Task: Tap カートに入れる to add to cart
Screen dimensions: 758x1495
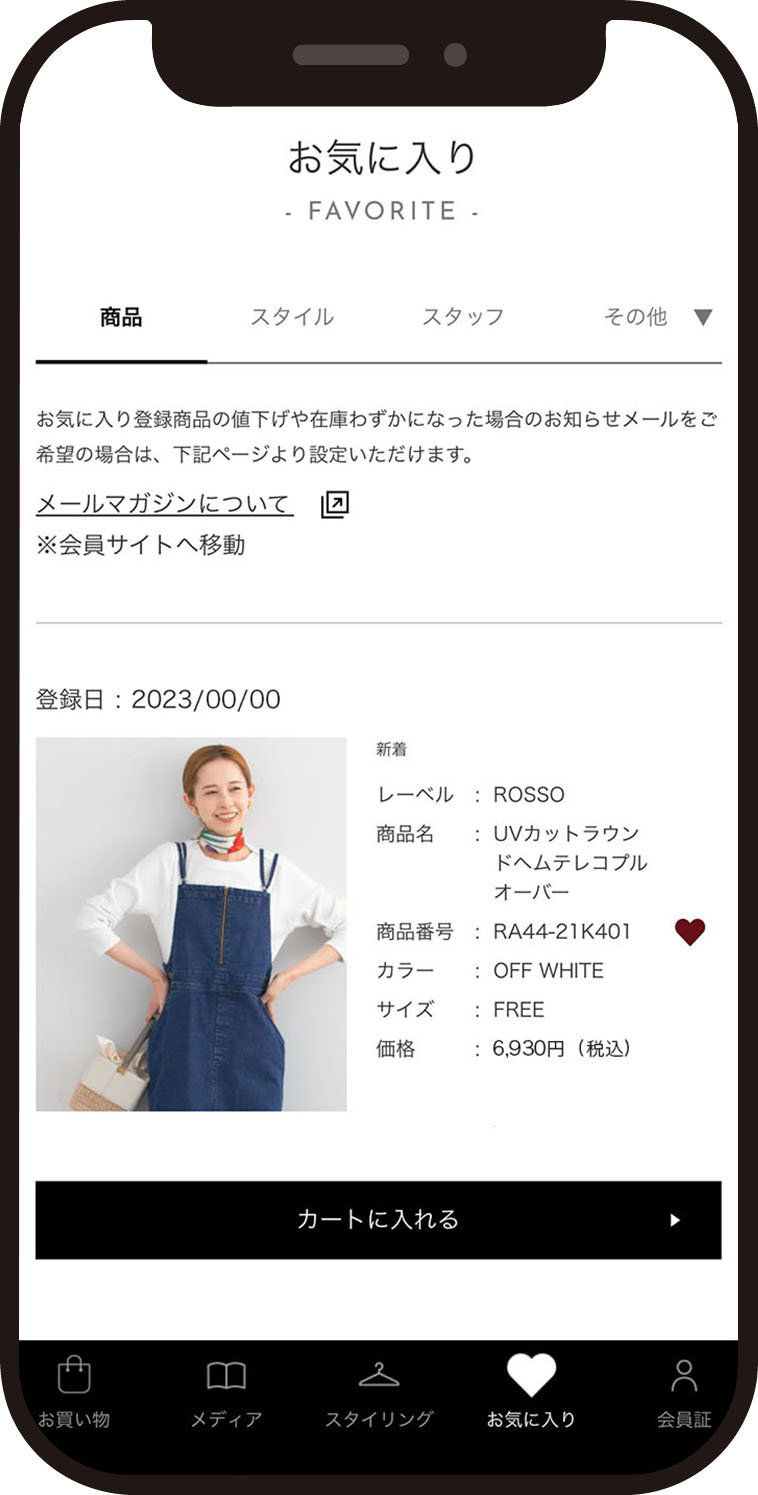Action: click(378, 1219)
